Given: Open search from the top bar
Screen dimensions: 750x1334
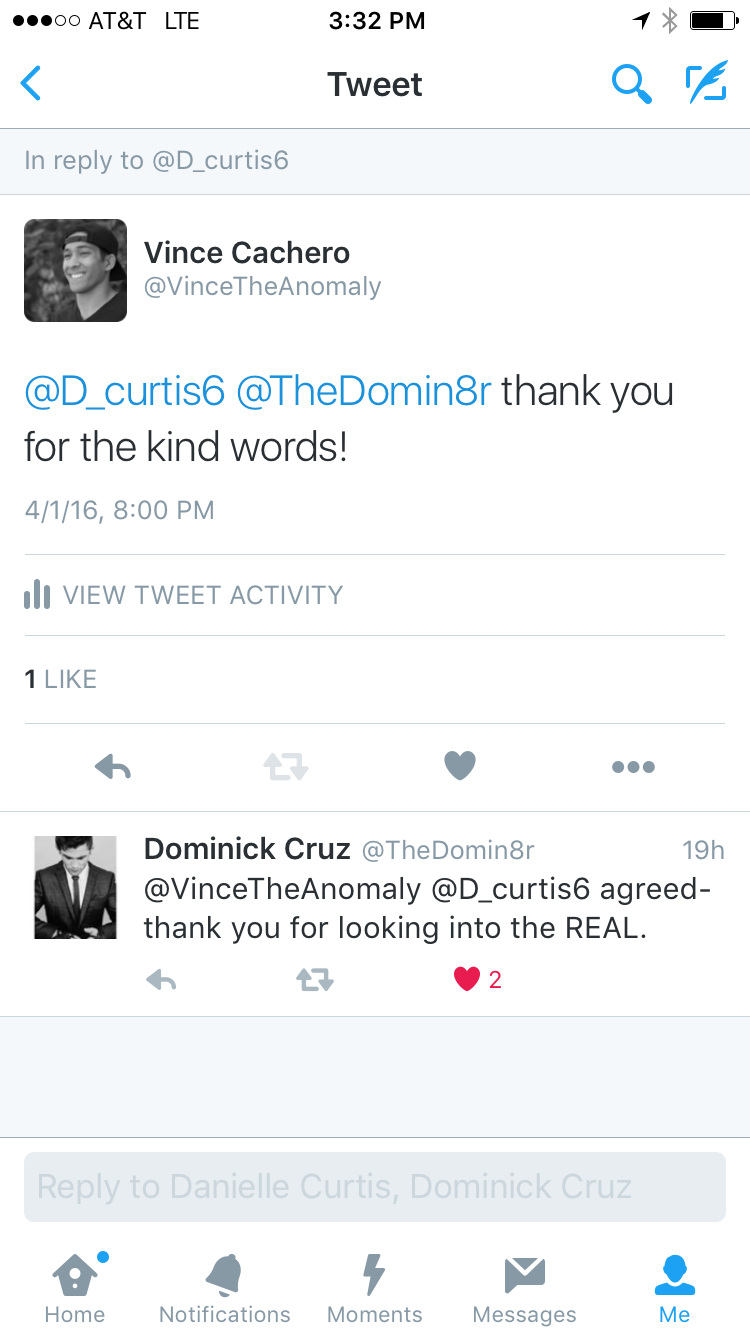Looking at the screenshot, I should tap(632, 84).
